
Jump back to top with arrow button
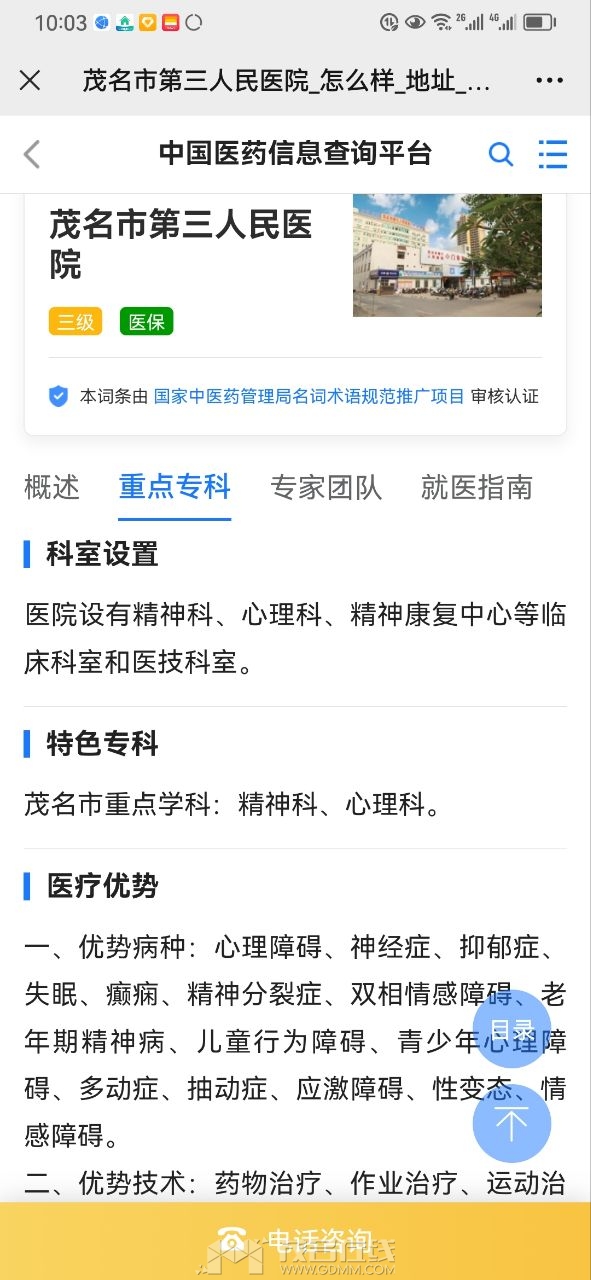point(512,1124)
